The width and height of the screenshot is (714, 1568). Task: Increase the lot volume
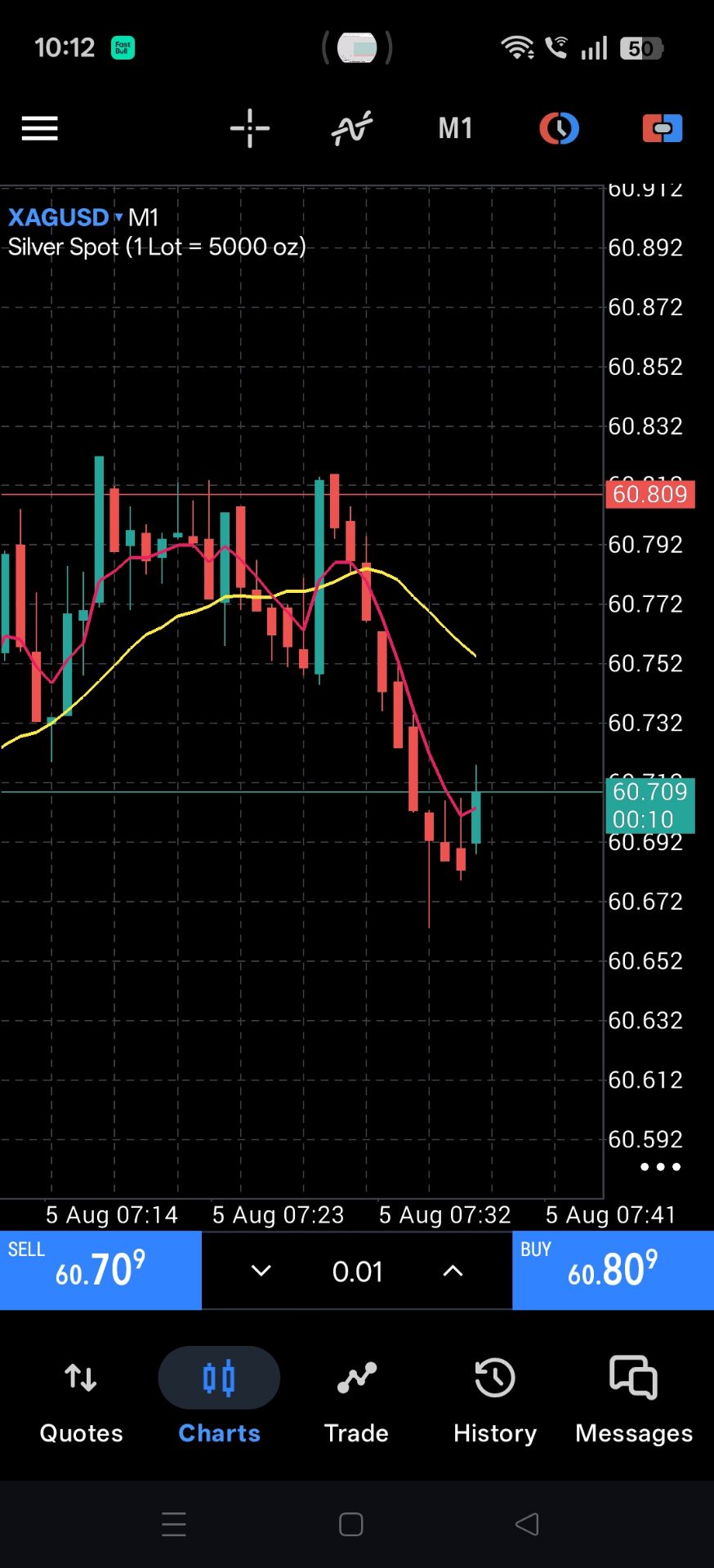[453, 1271]
